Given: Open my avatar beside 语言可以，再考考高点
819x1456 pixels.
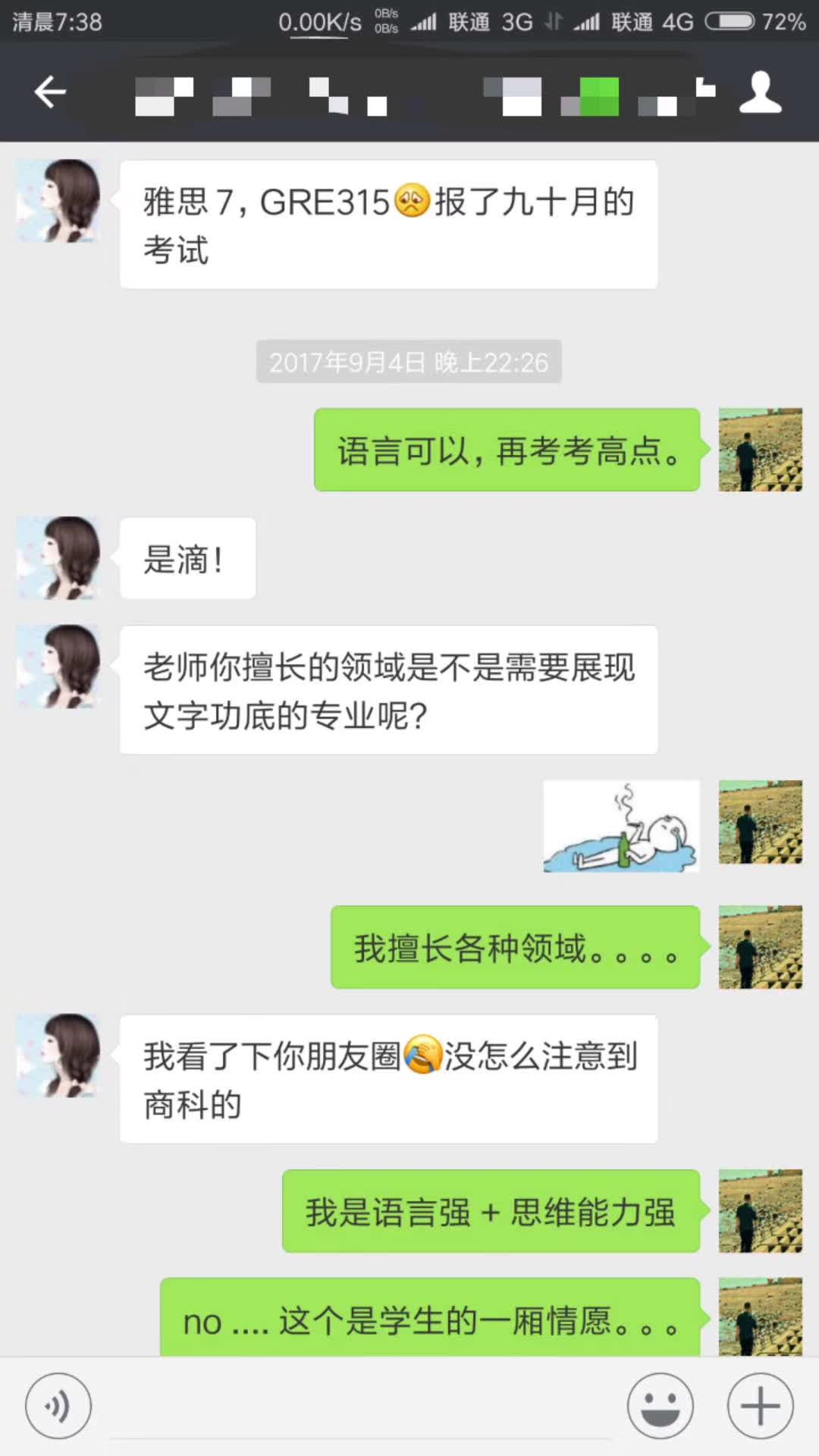Looking at the screenshot, I should (760, 450).
